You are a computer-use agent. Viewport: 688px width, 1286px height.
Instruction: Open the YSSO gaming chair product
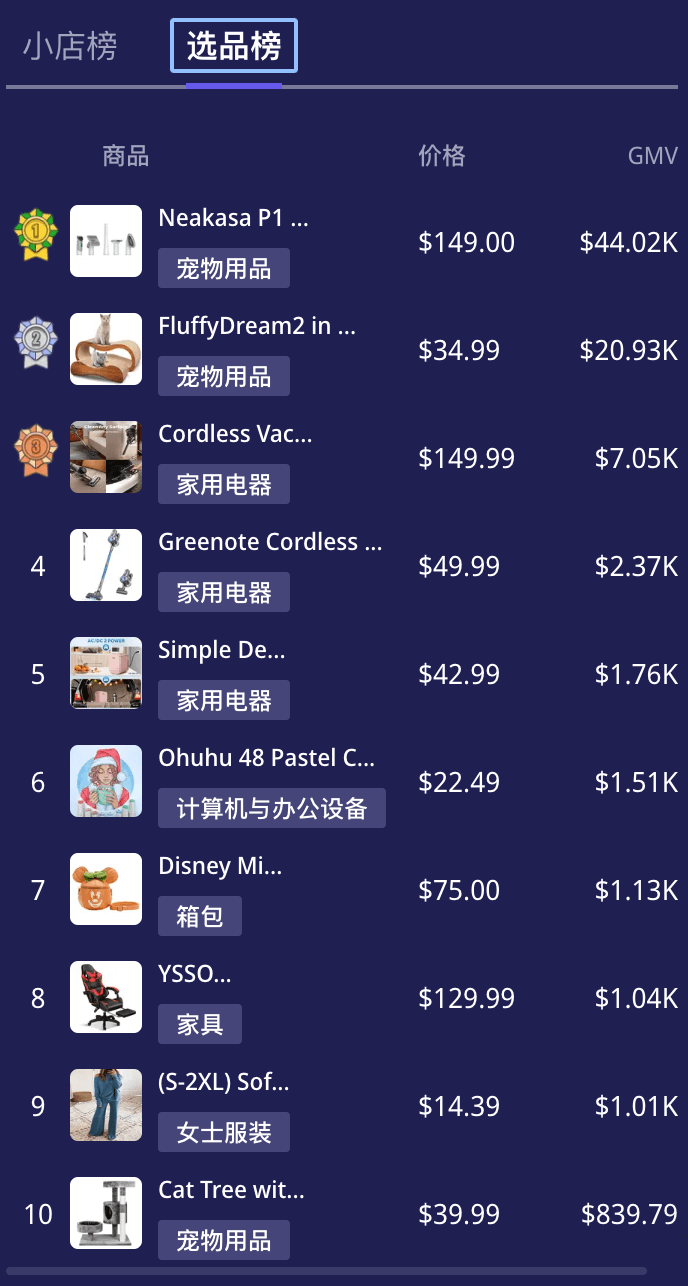(195, 975)
